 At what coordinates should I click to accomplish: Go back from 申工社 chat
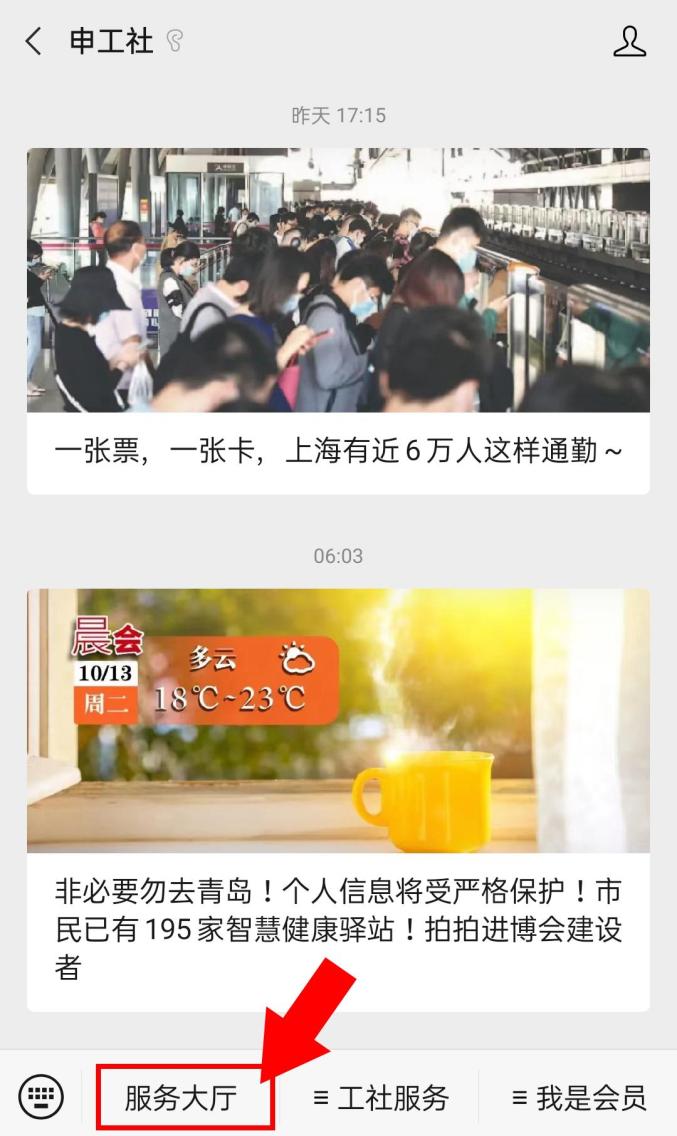pos(34,42)
